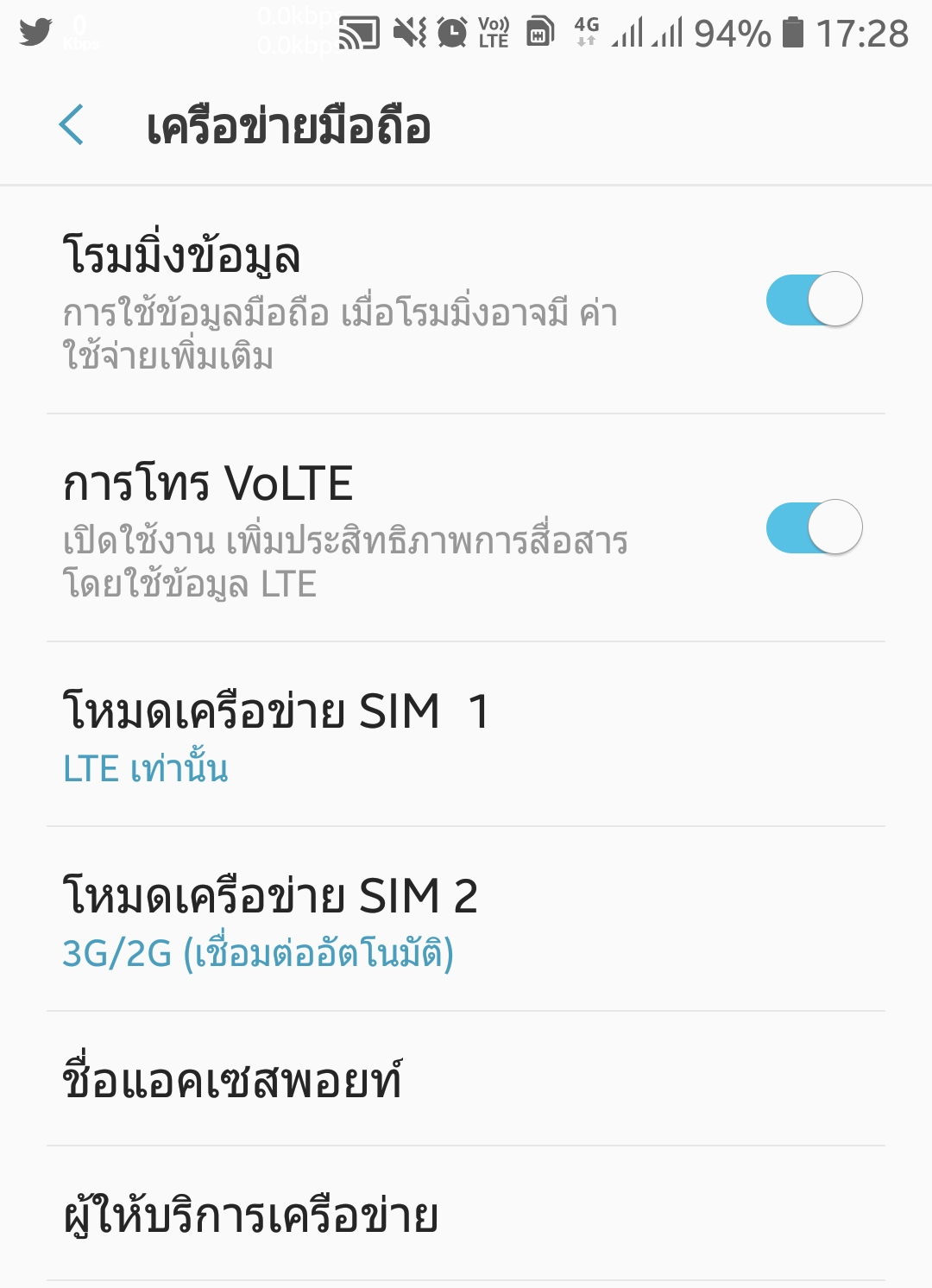The height and width of the screenshot is (1288, 932).
Task: Go back from mobile networks settings
Action: tap(72, 126)
